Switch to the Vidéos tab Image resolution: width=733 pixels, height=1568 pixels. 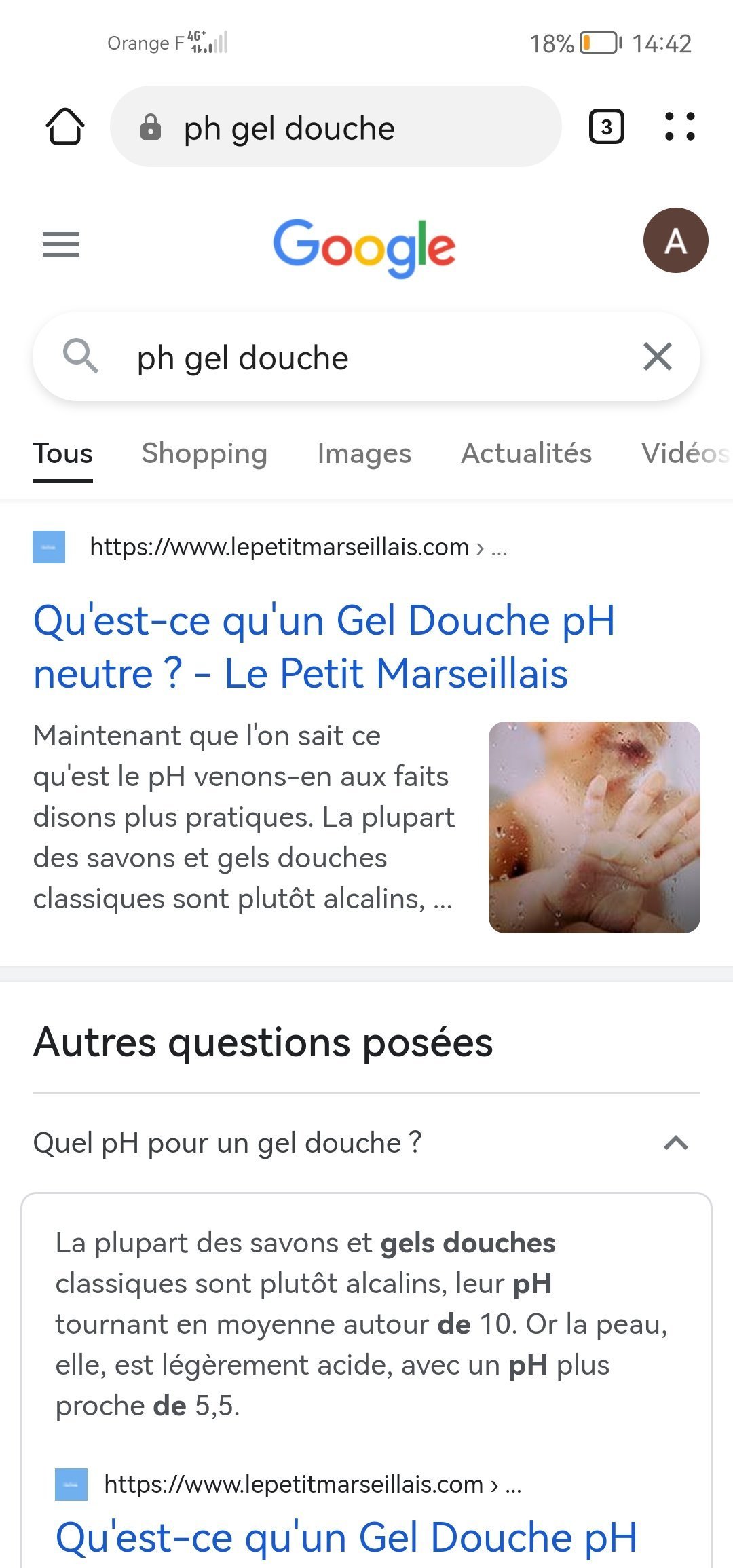[684, 453]
